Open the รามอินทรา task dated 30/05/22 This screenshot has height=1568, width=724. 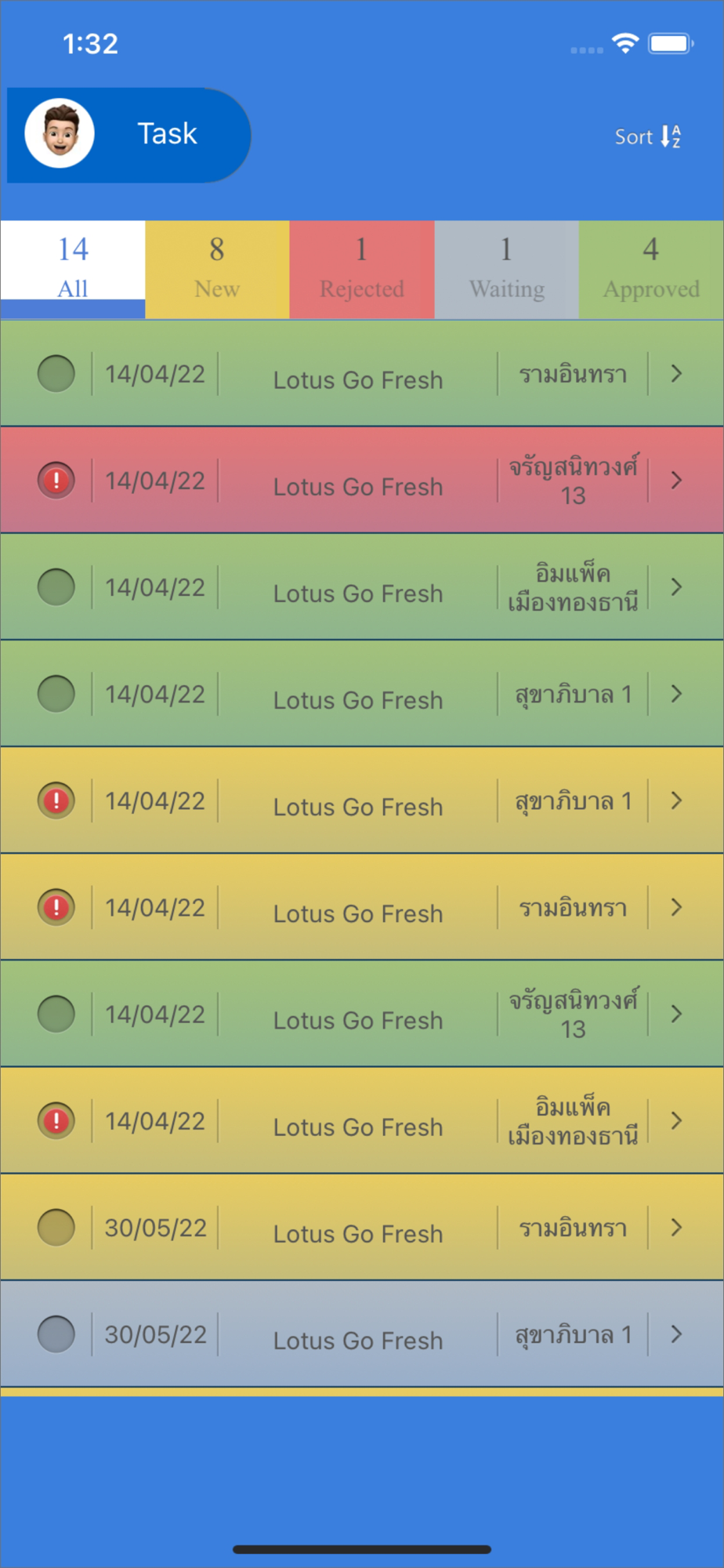(x=362, y=1226)
